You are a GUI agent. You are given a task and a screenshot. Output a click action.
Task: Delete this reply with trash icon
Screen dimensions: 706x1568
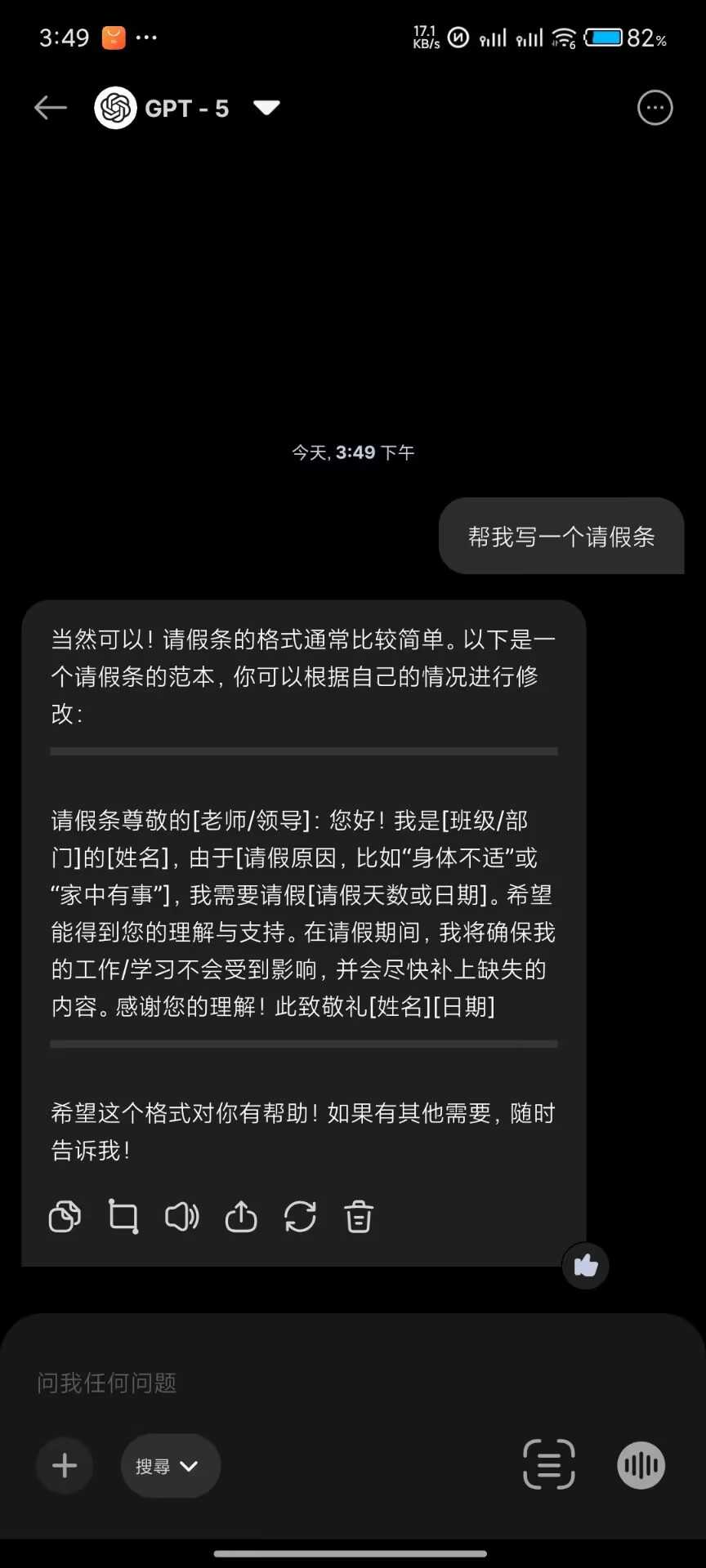[x=359, y=1217]
